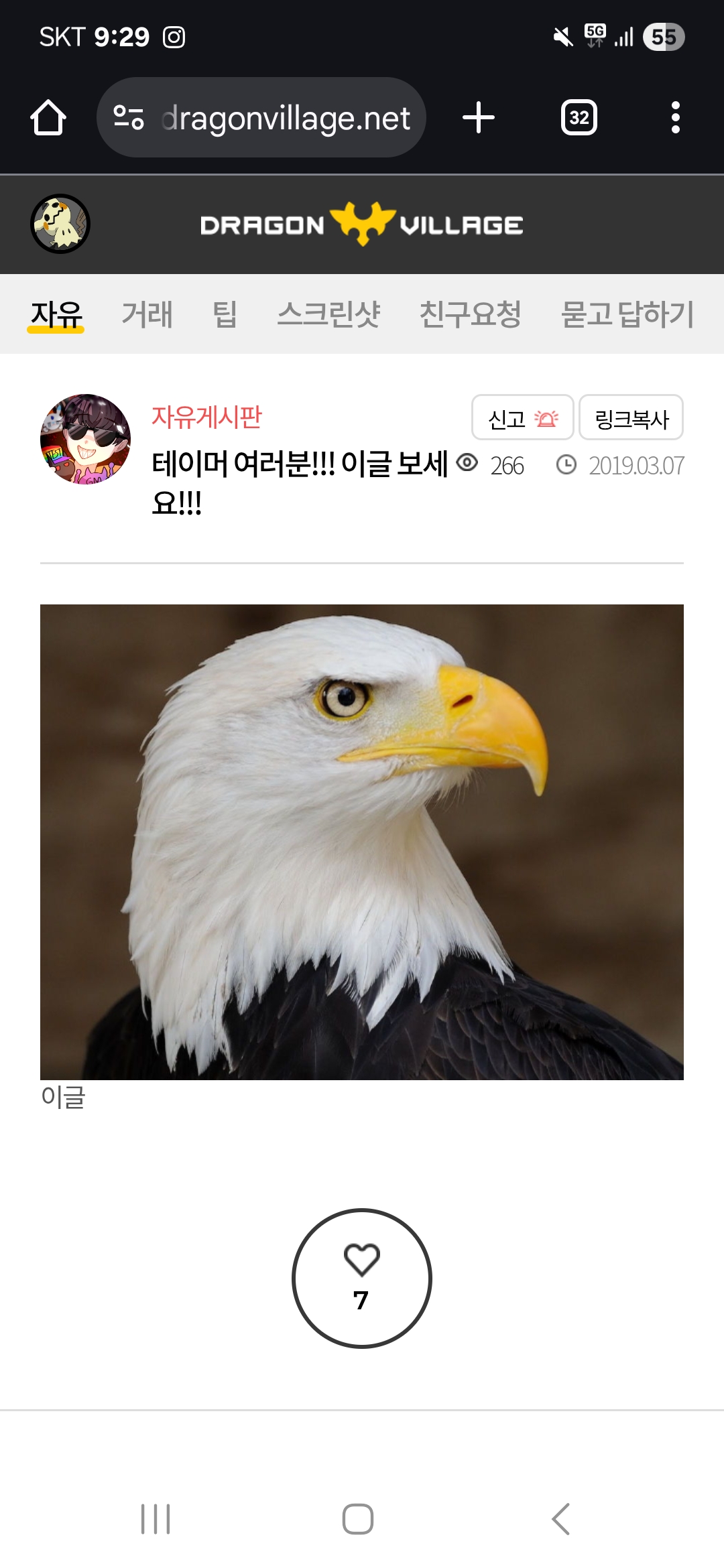Image resolution: width=724 pixels, height=1568 pixels.
Task: Report this post with 신고 button
Action: pos(522,417)
